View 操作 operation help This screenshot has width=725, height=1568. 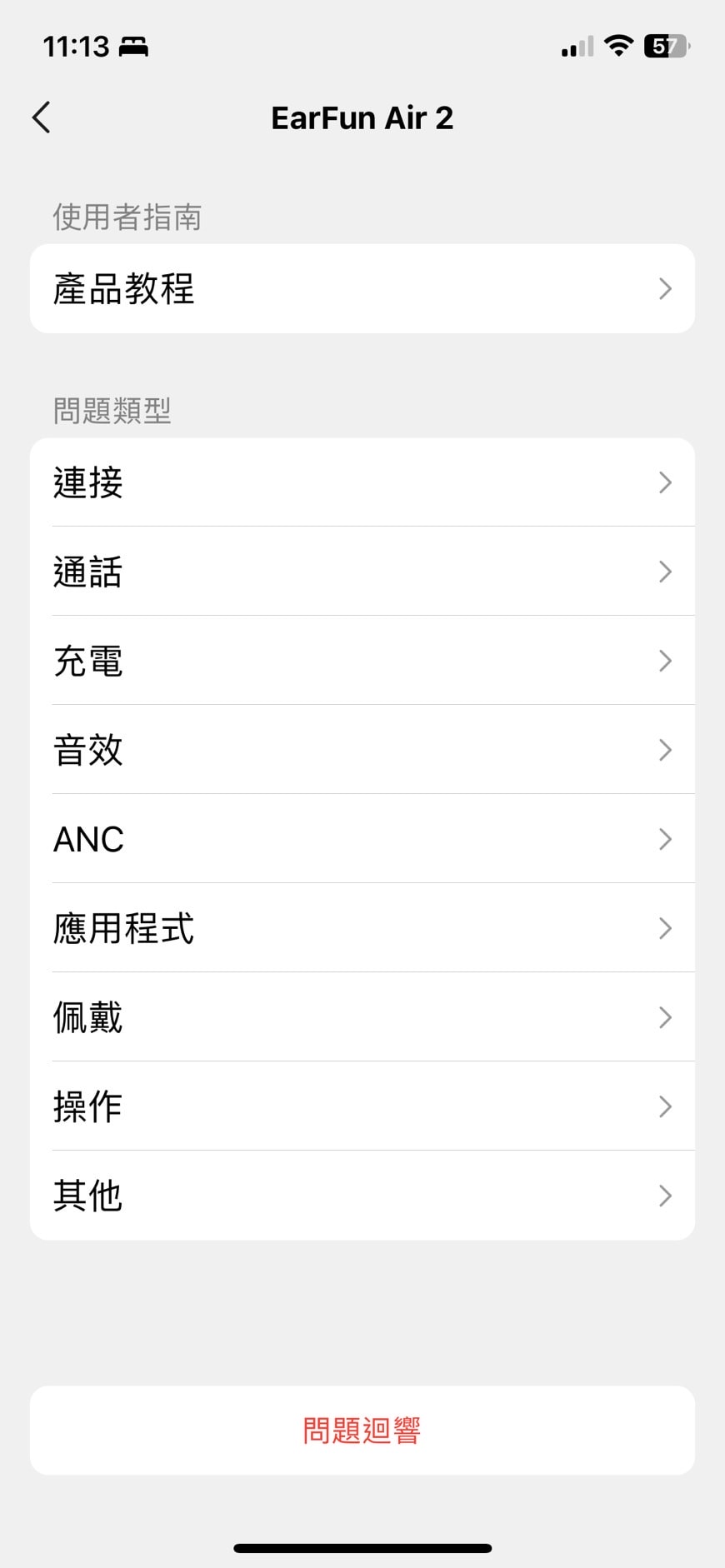pyautogui.click(x=362, y=1106)
